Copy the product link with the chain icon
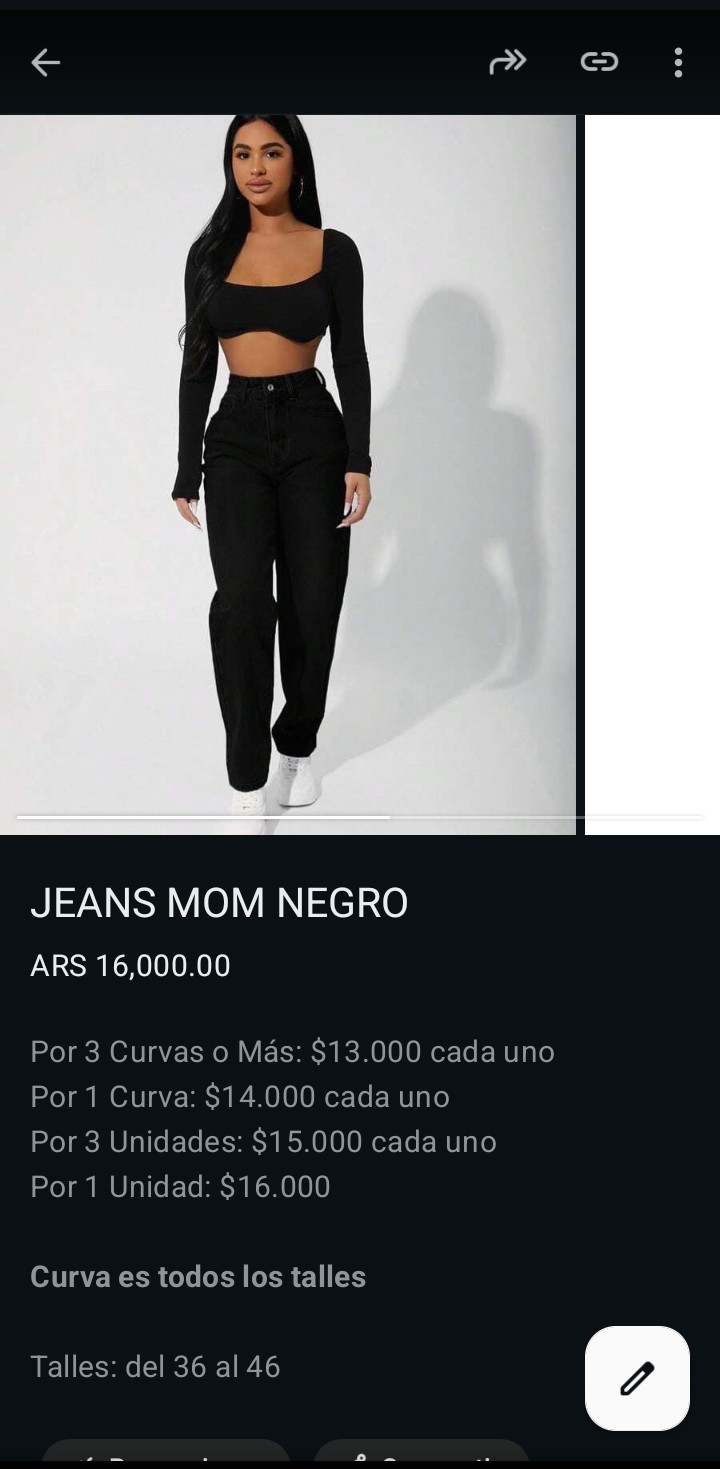 coord(599,63)
